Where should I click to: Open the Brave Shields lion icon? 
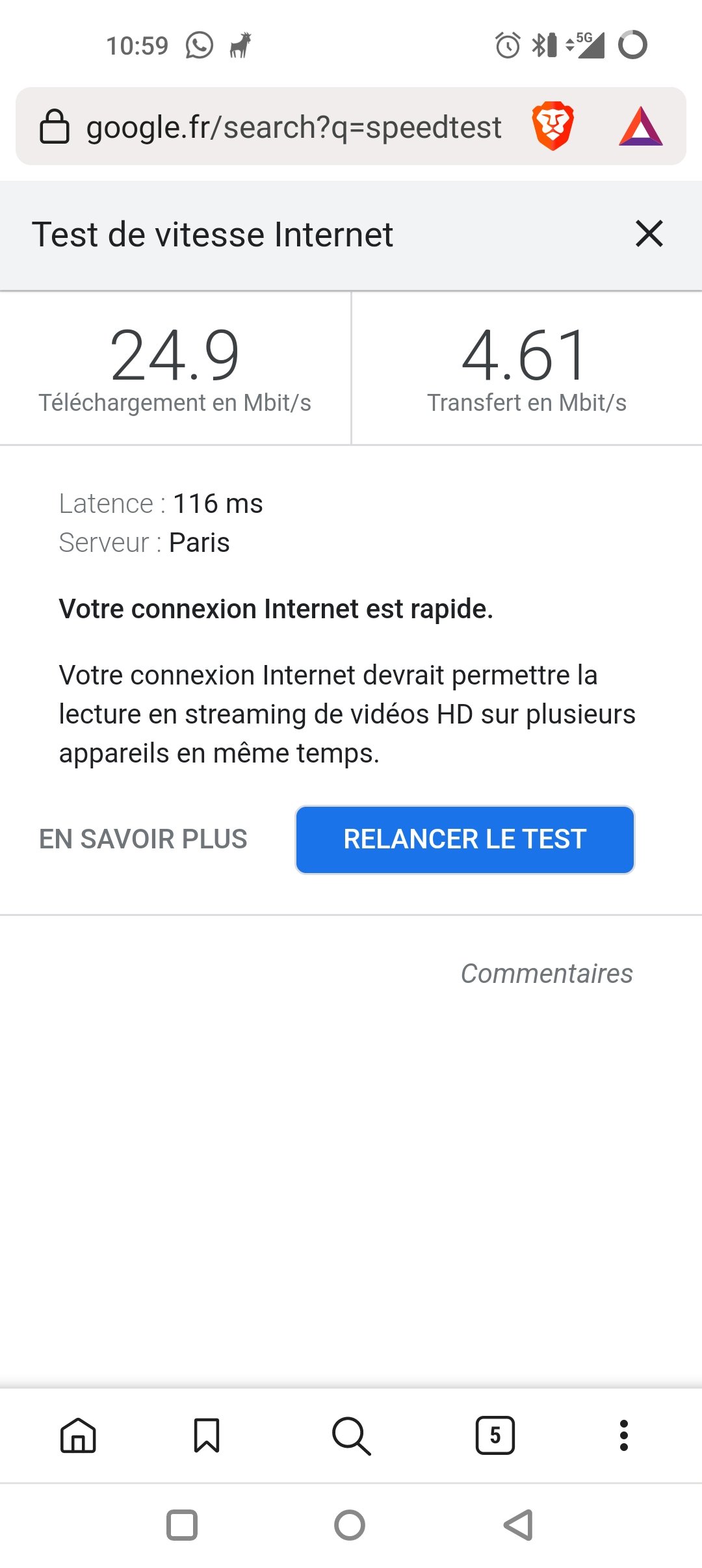tap(552, 126)
